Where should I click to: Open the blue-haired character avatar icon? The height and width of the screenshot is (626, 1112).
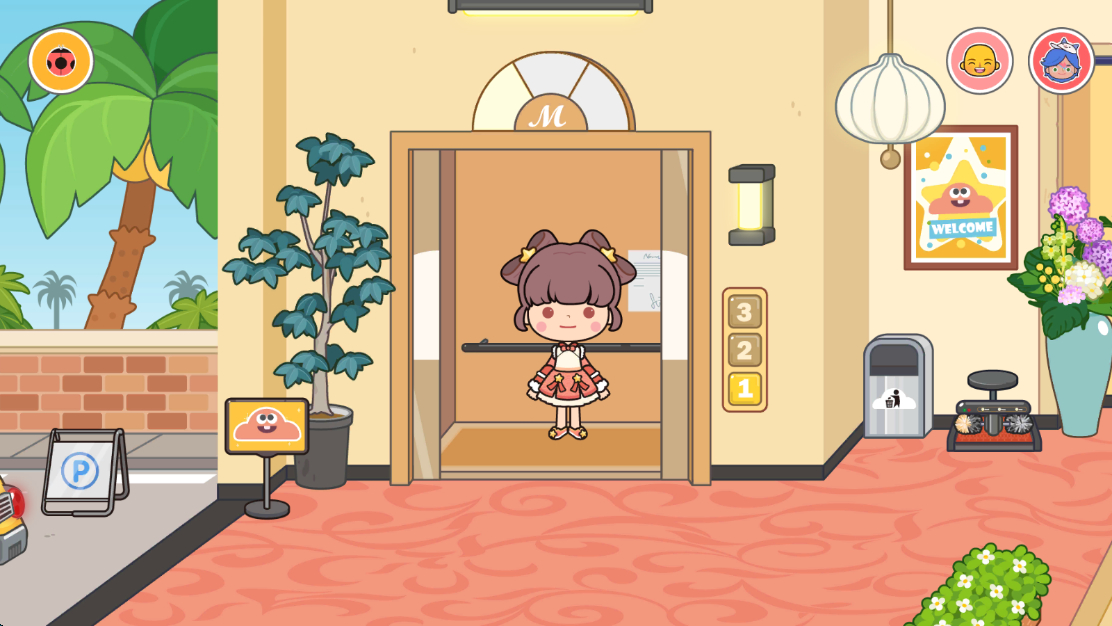pos(1061,61)
